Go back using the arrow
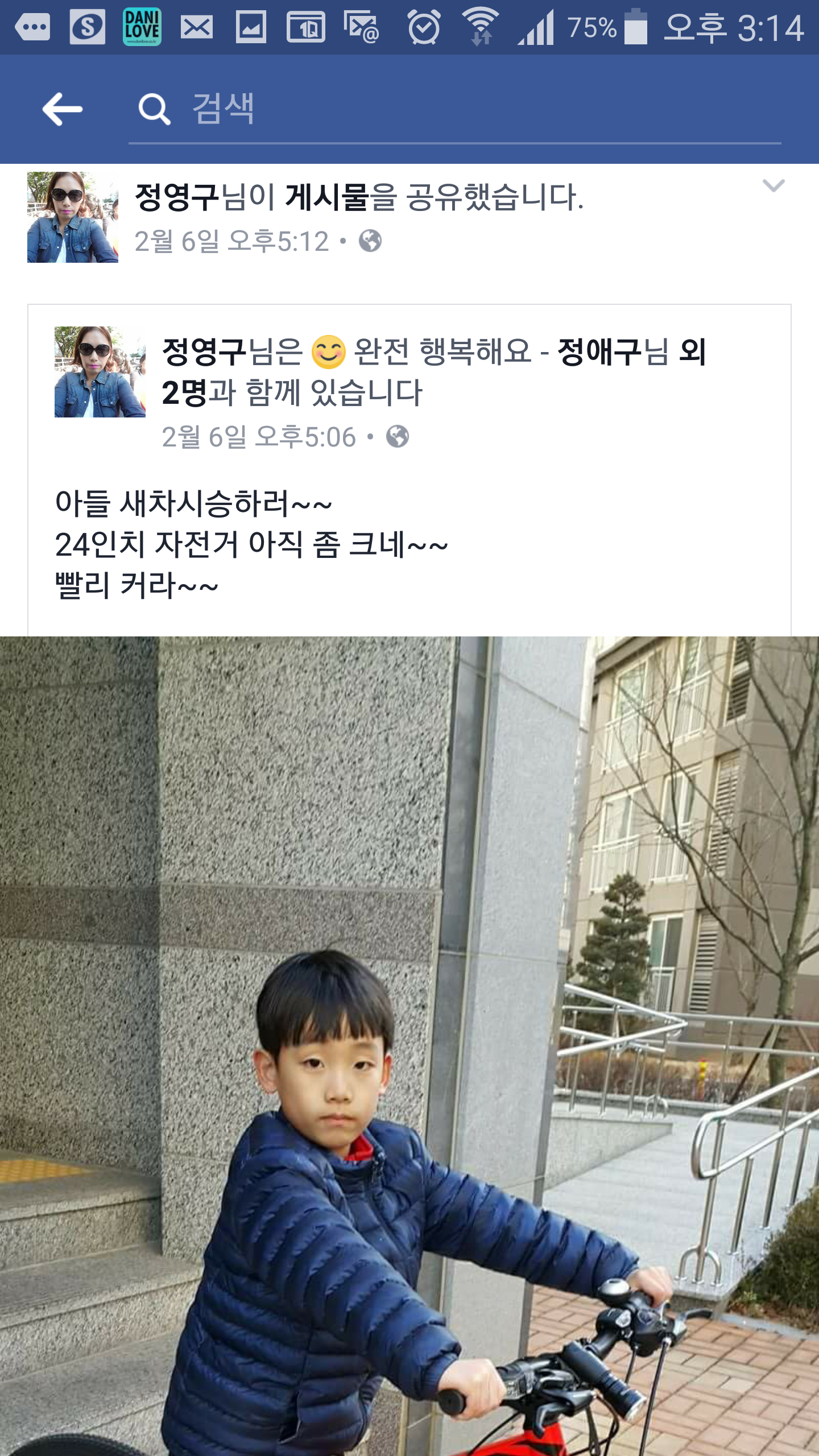This screenshot has width=819, height=1456. pyautogui.click(x=63, y=109)
